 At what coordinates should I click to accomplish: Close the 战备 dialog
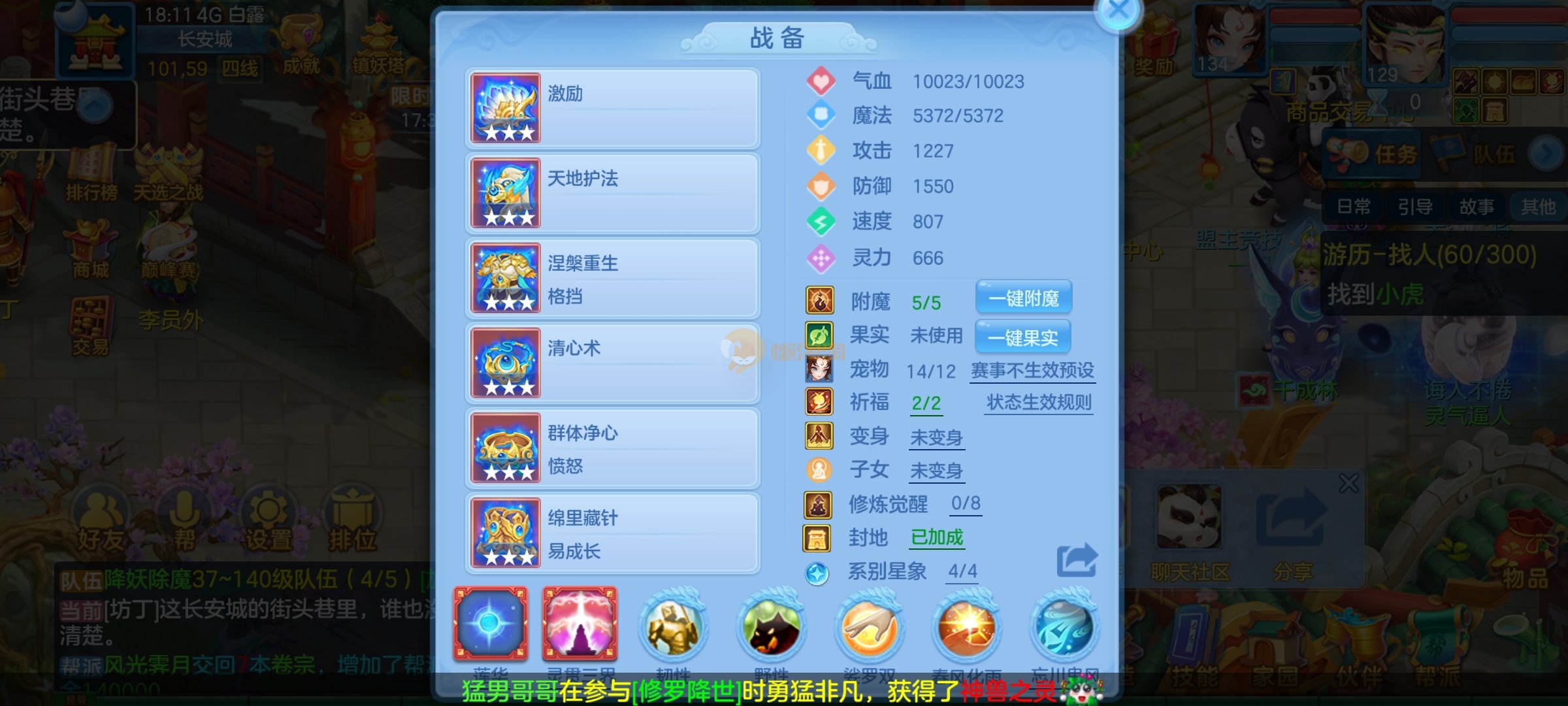pyautogui.click(x=1118, y=11)
